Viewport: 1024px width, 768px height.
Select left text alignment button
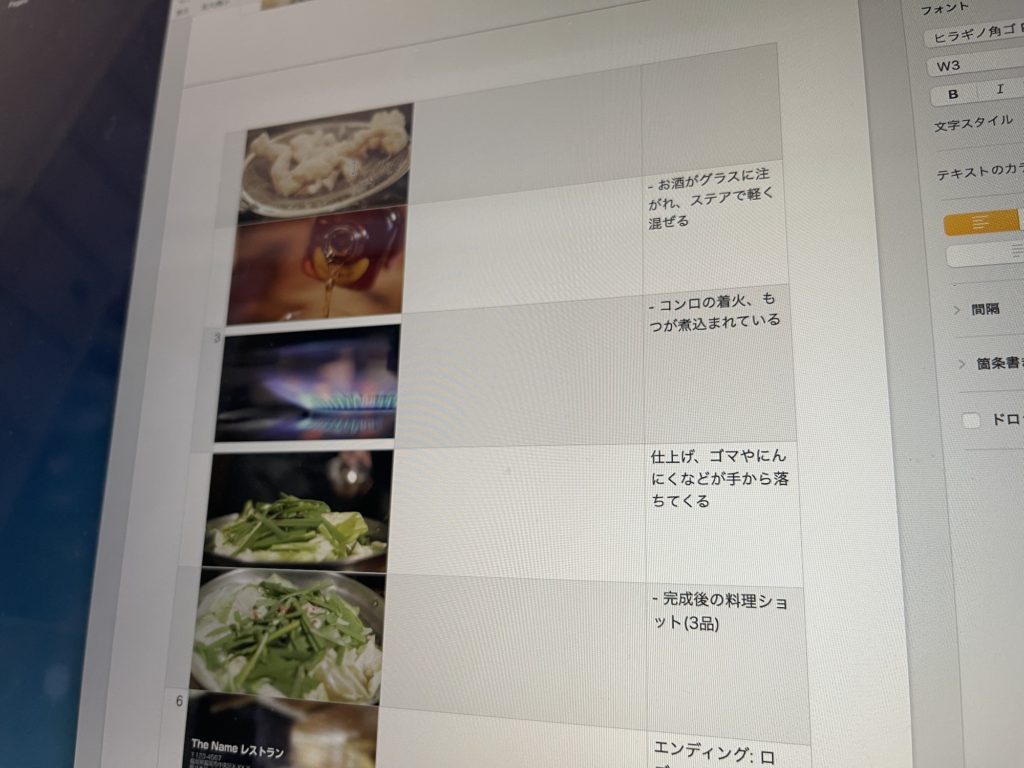click(981, 223)
